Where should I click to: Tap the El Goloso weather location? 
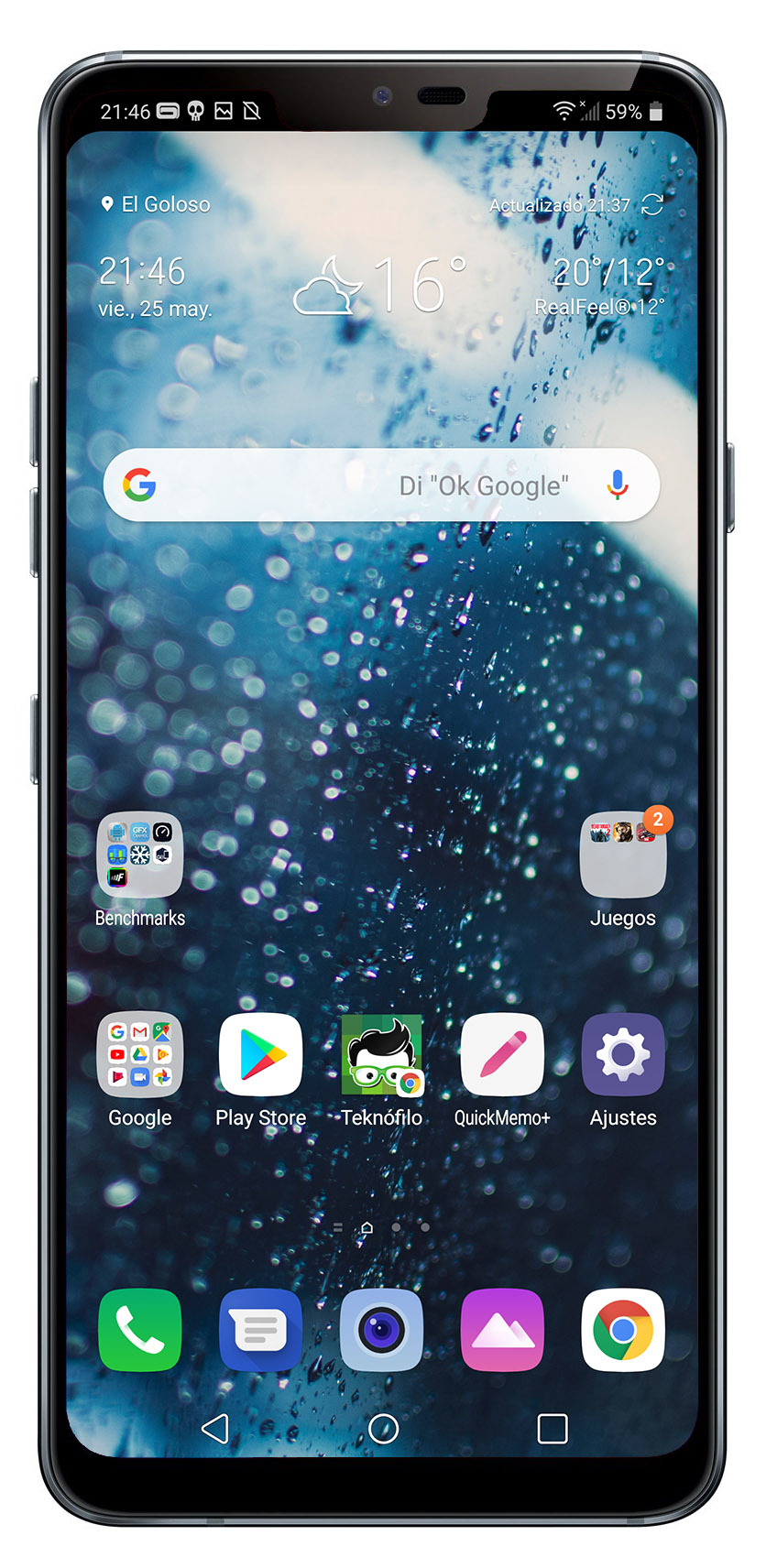(156, 204)
